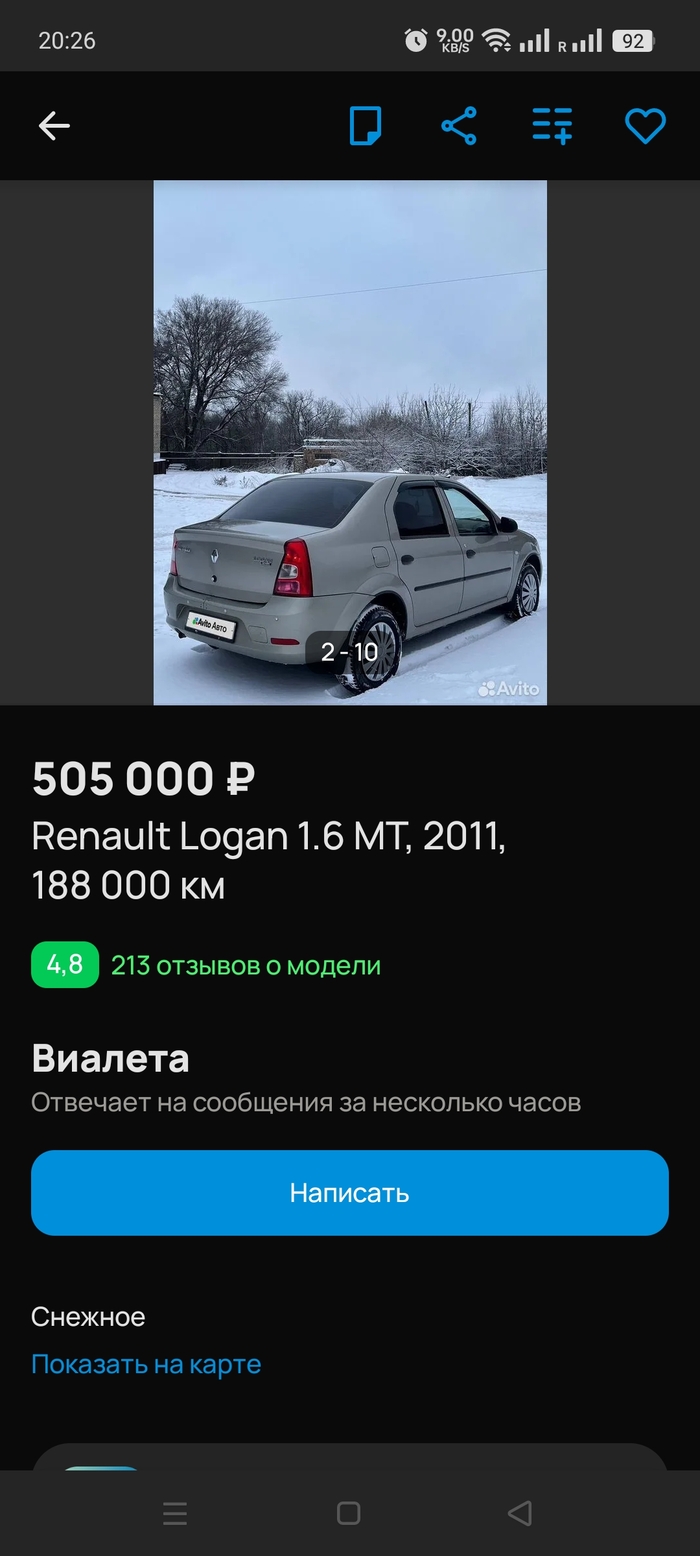The image size is (700, 1556).
Task: Tap the system home button
Action: [348, 1513]
